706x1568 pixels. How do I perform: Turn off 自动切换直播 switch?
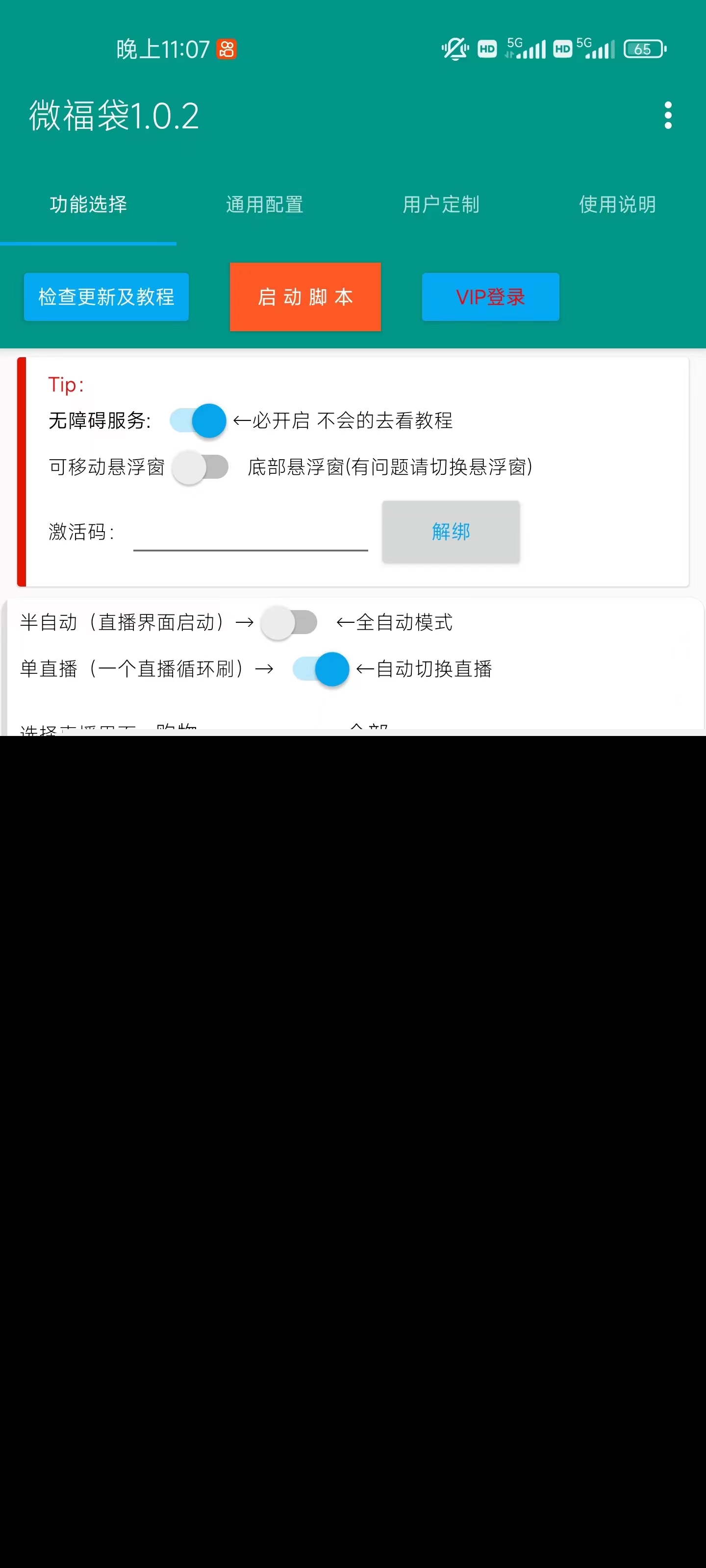[x=321, y=669]
